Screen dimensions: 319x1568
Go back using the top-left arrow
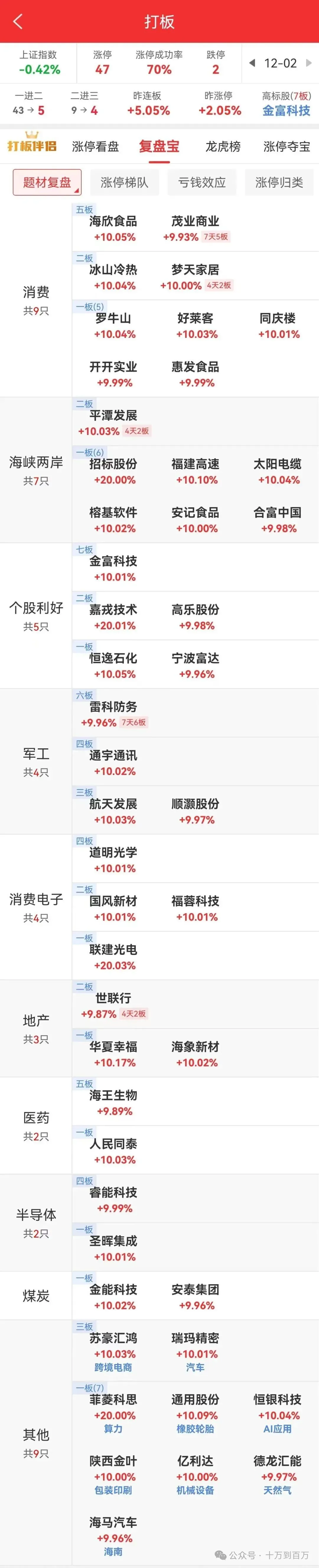click(x=18, y=22)
